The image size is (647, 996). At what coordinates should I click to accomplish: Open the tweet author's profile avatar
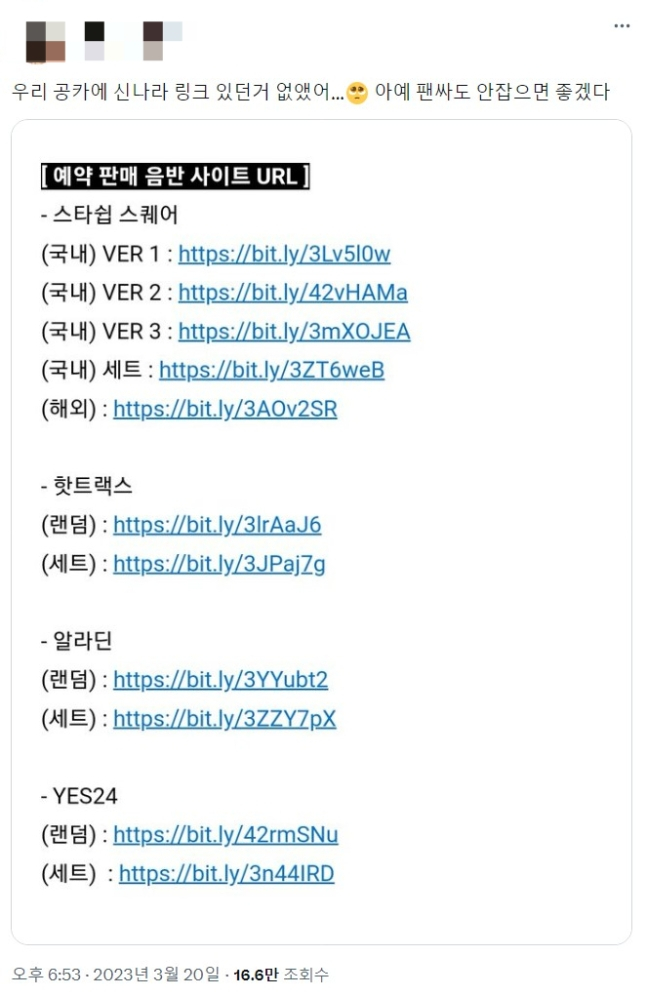click(45, 40)
